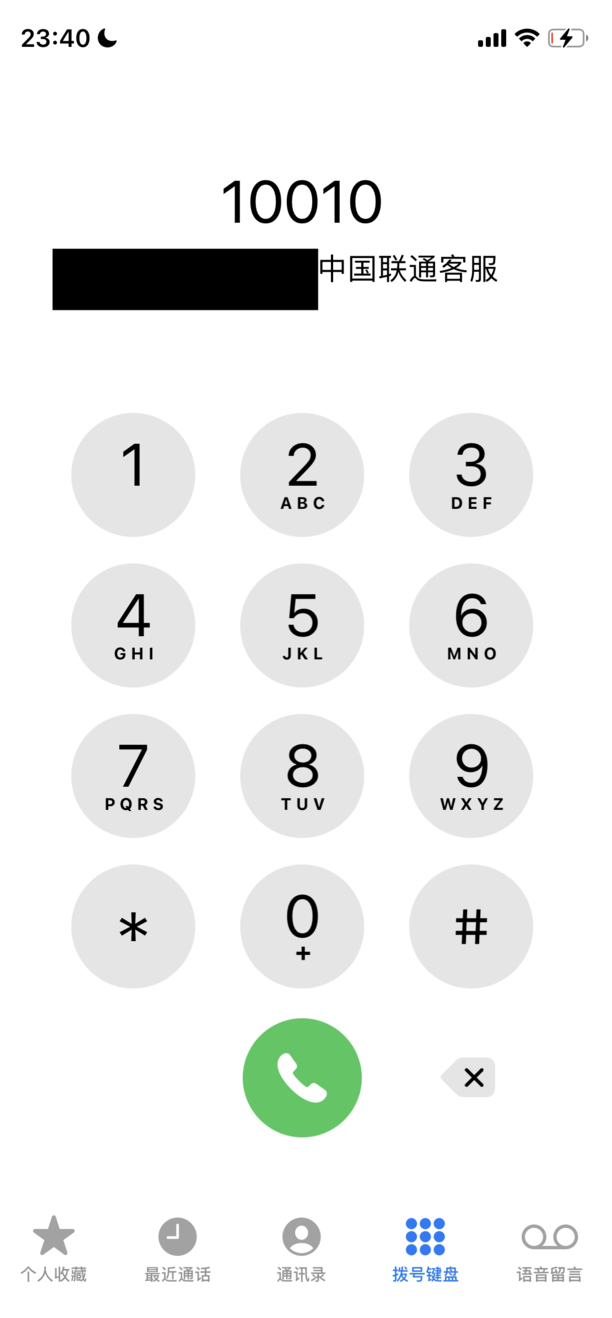Switch to the 个人收藏 tab
The width and height of the screenshot is (612, 1318).
[x=54, y=1250]
